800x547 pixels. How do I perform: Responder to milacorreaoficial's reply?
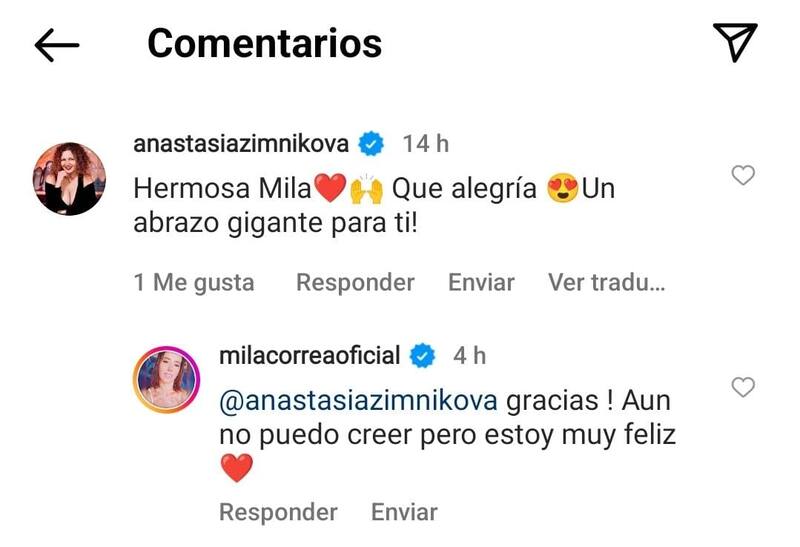click(x=278, y=512)
